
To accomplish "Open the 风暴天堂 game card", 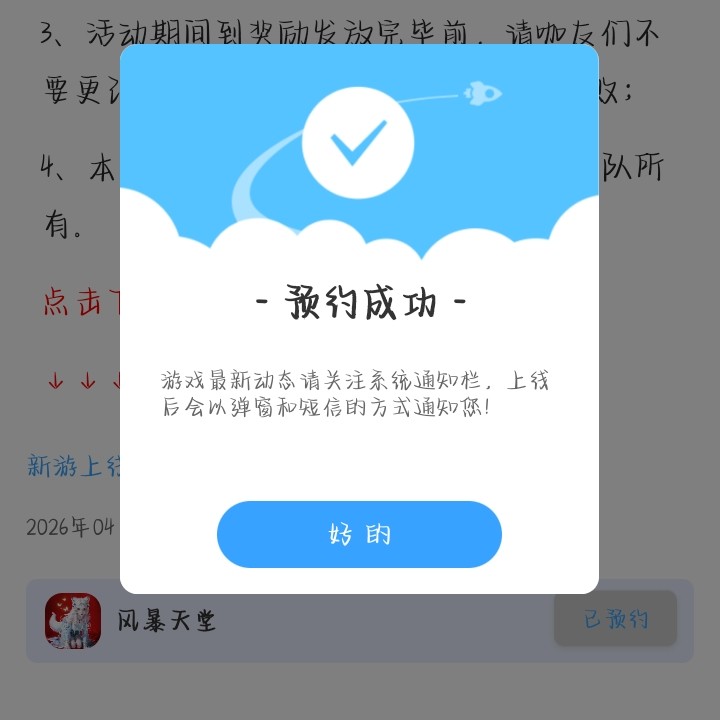I will pos(166,621).
